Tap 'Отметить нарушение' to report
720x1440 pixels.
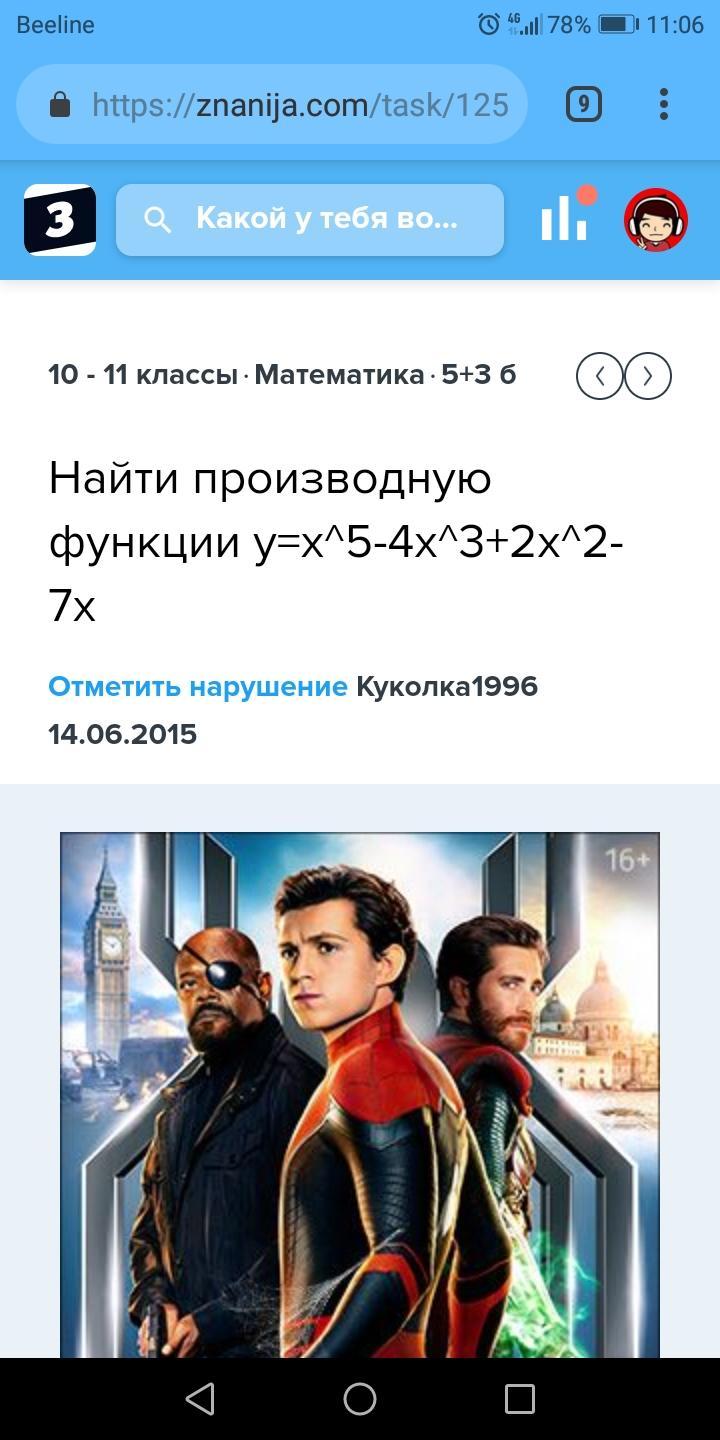point(197,687)
